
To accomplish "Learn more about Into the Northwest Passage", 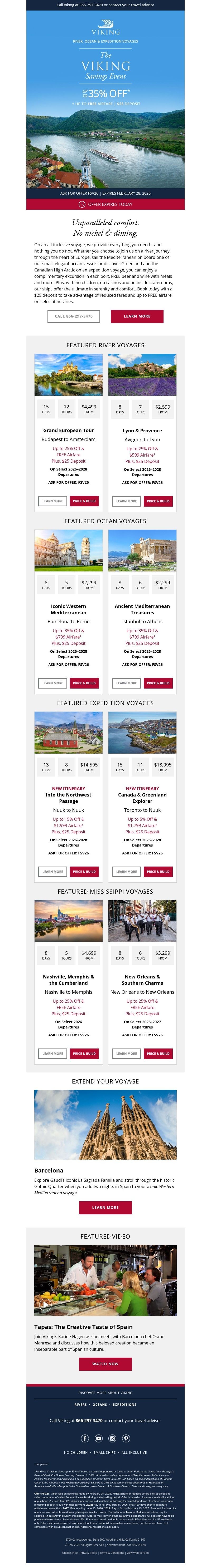I will [52, 872].
